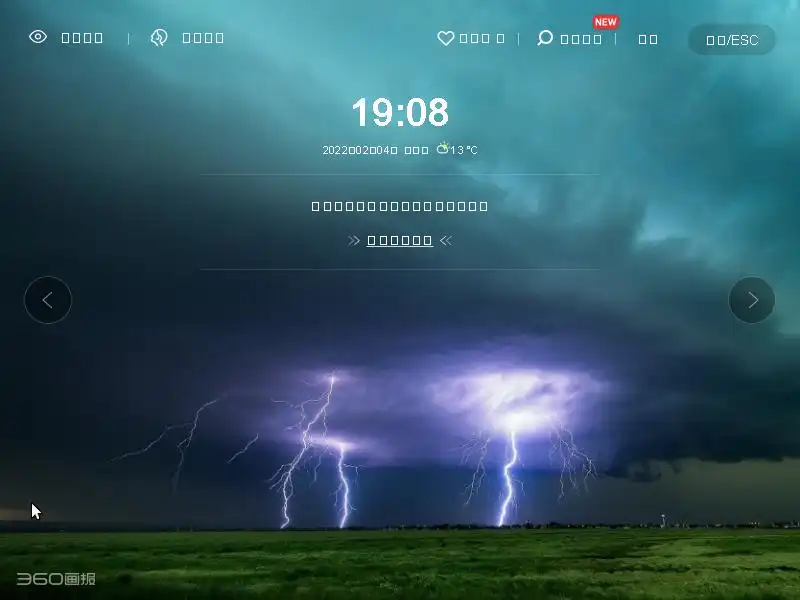Viewport: 800px width, 600px height.
Task: Show the next wallpaper
Action: point(752,300)
